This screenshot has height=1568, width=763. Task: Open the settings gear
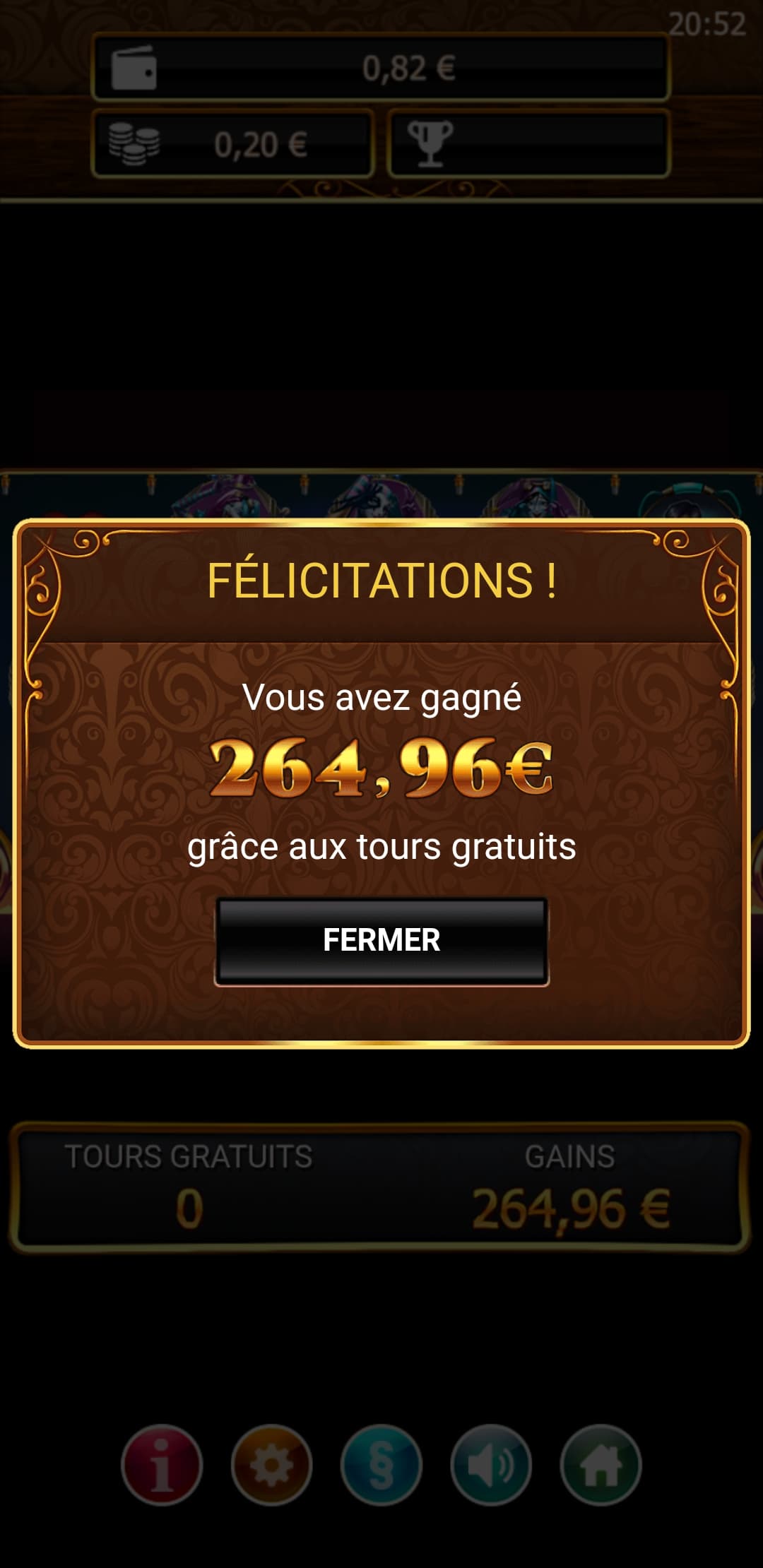271,1465
